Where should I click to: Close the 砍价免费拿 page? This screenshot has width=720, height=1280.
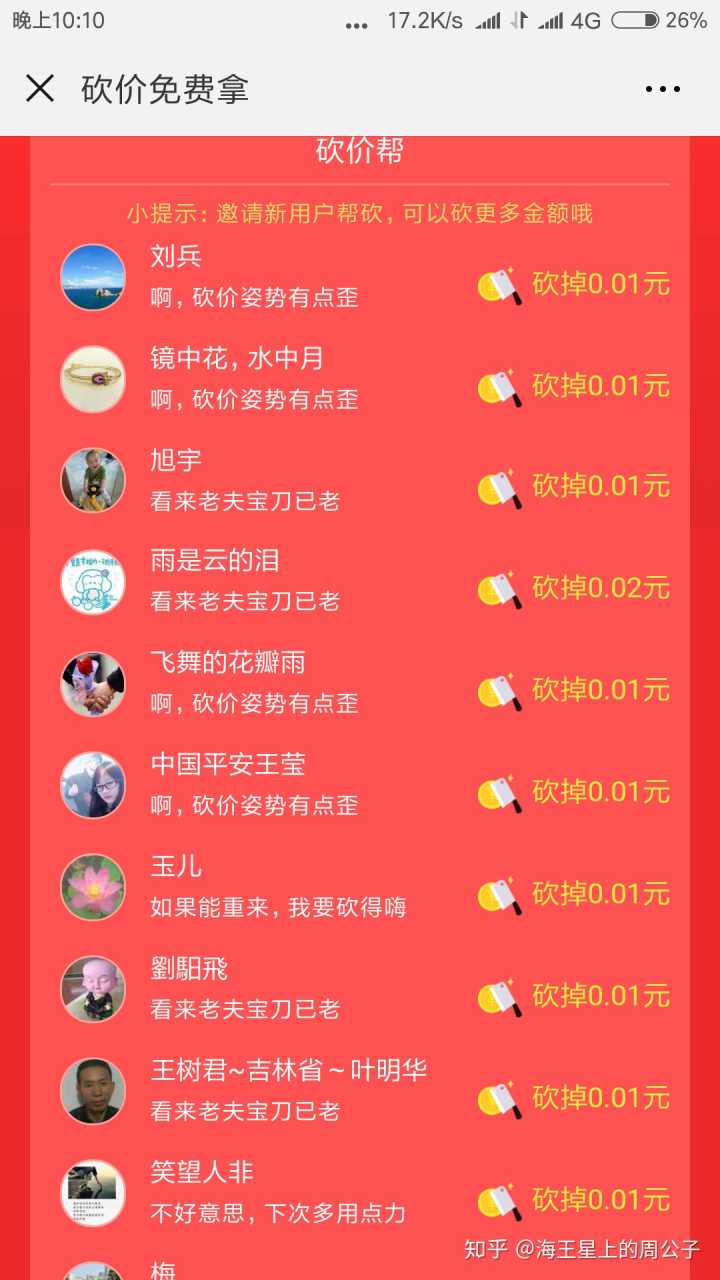[x=40, y=89]
